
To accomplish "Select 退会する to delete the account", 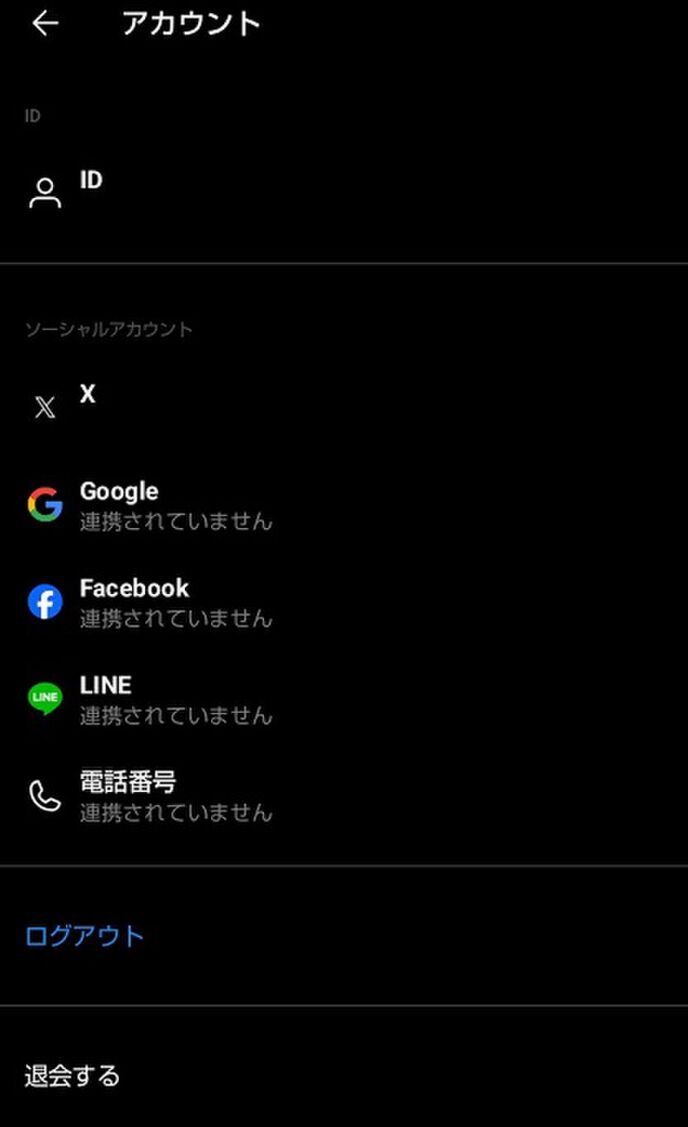I will pyautogui.click(x=72, y=1076).
